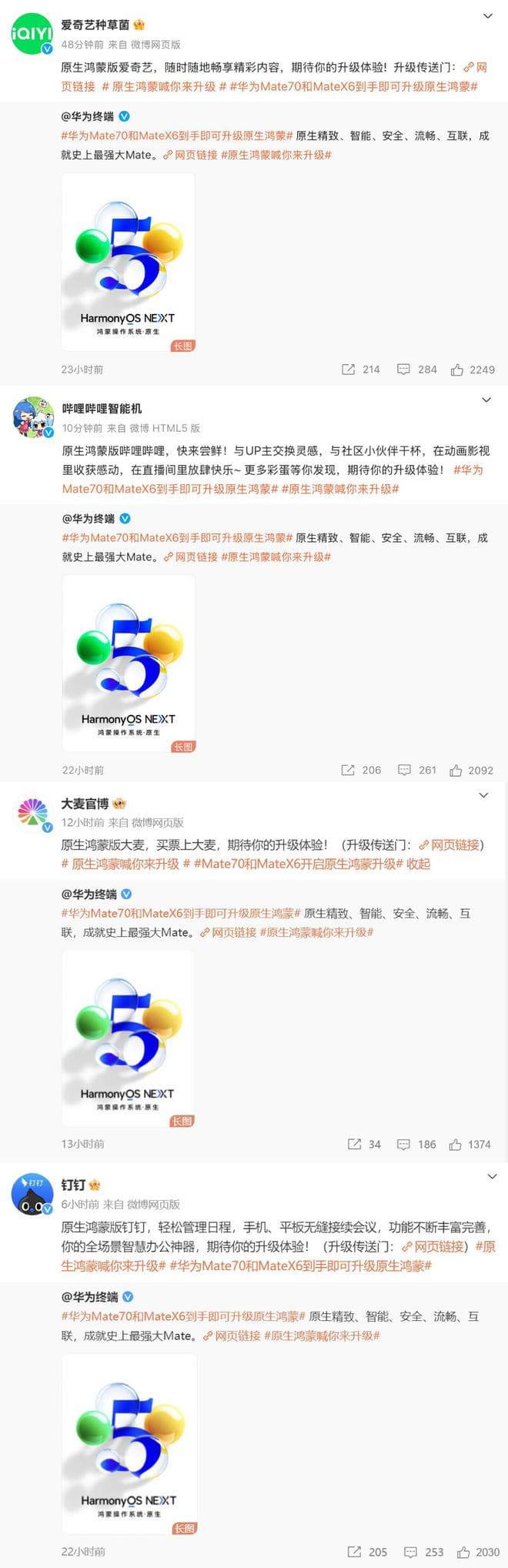View the HarmonyOS NEXT long image in 哔哩哔哩智能机's post
This screenshot has width=508, height=1568.
129,664
